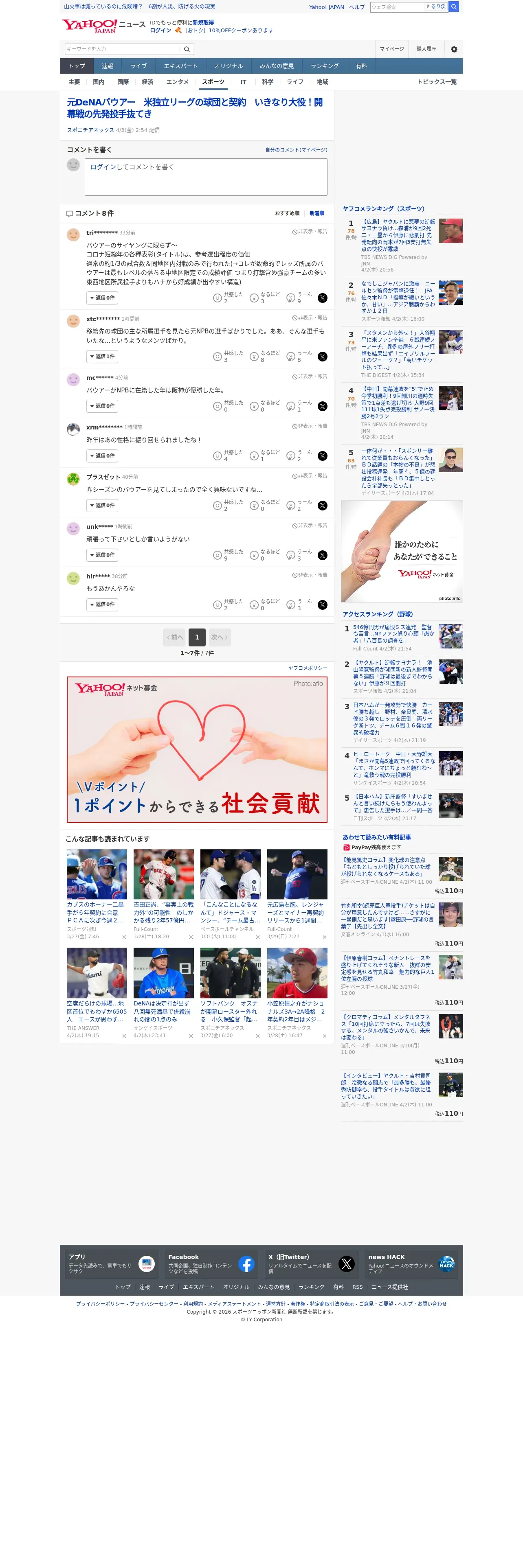The image size is (523, 1568).
Task: Tap the login to comment field
Action: tap(207, 177)
